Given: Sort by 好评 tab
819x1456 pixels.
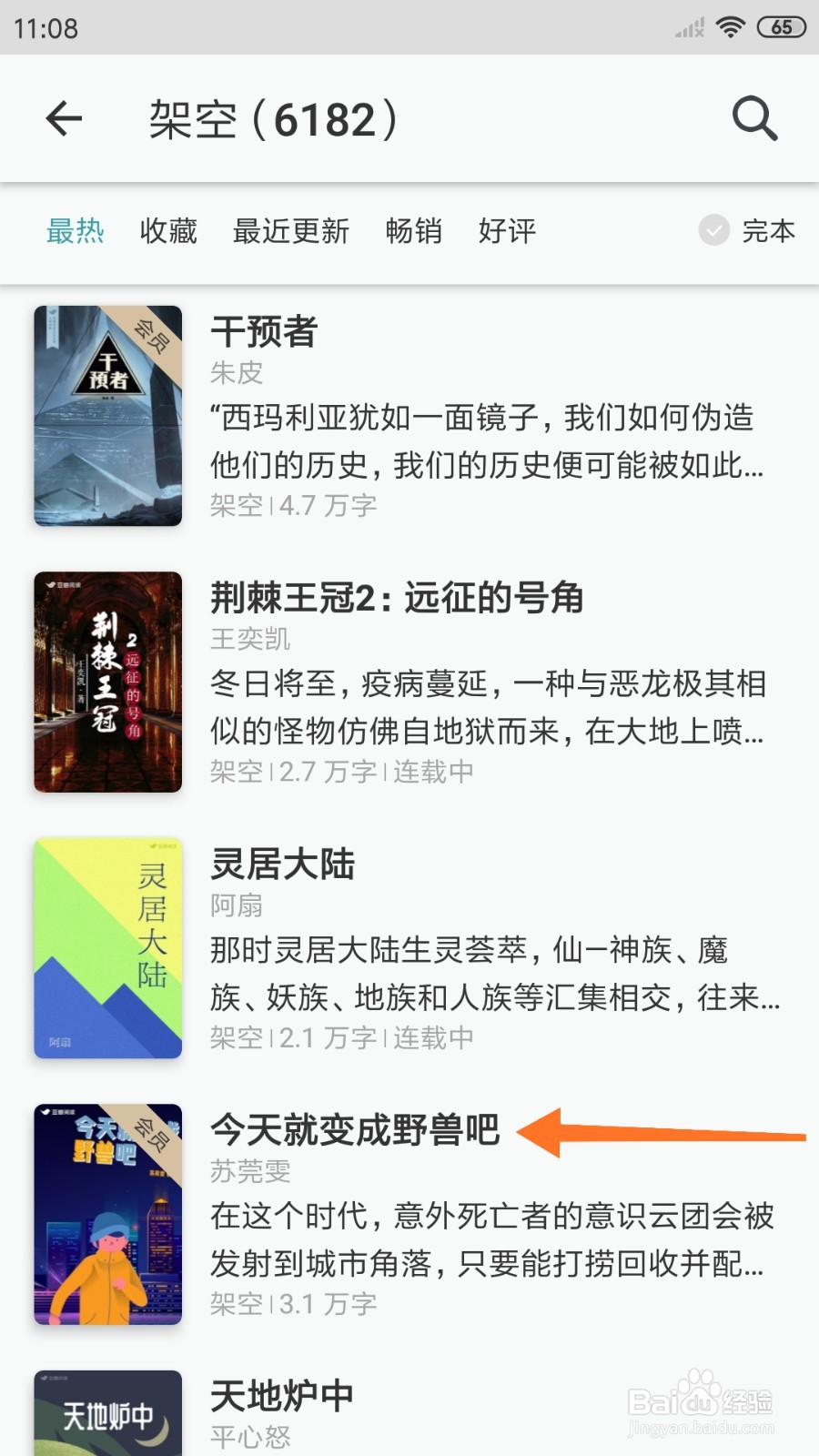Looking at the screenshot, I should click(x=507, y=231).
